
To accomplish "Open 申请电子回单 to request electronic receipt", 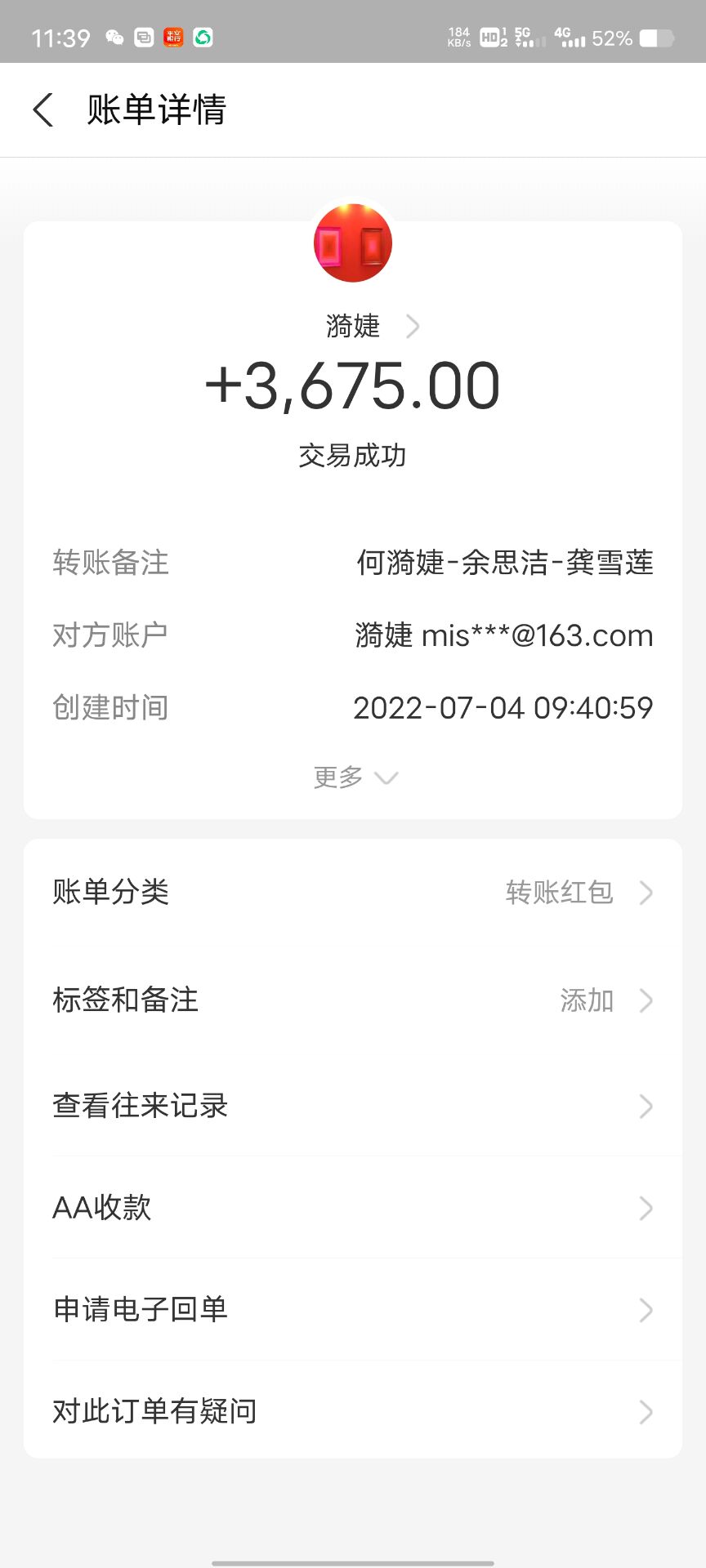I will tap(352, 1310).
